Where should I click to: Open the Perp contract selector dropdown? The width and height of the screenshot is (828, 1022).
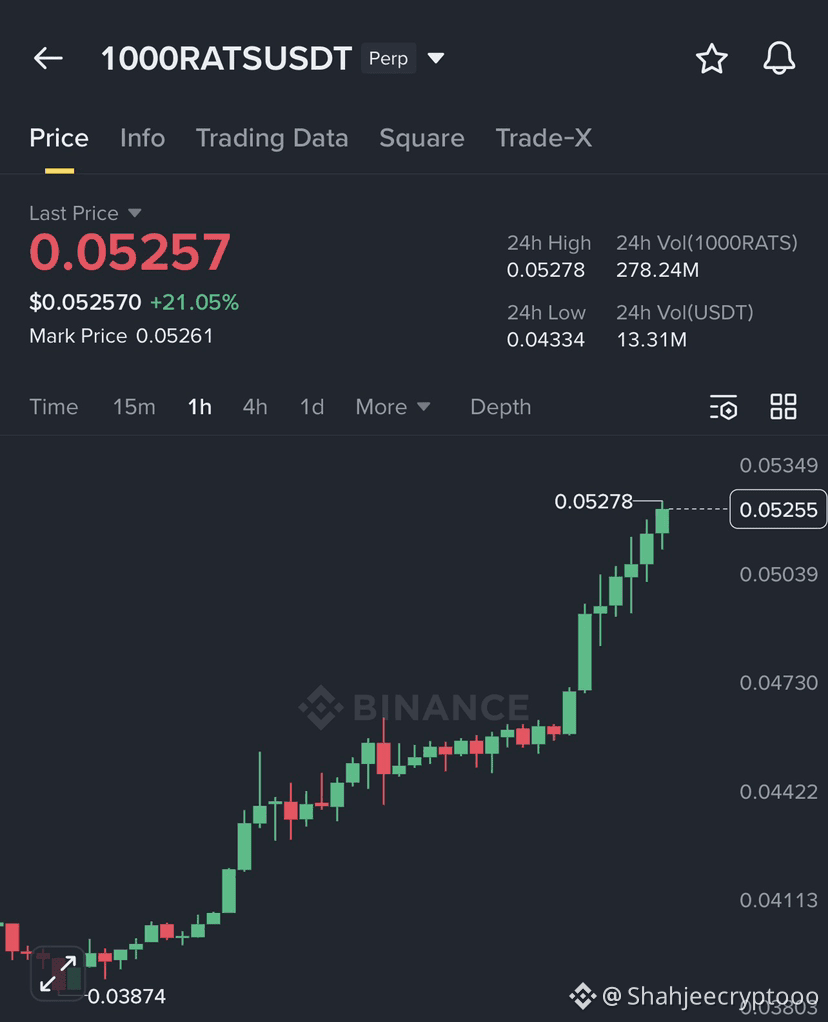[x=436, y=58]
